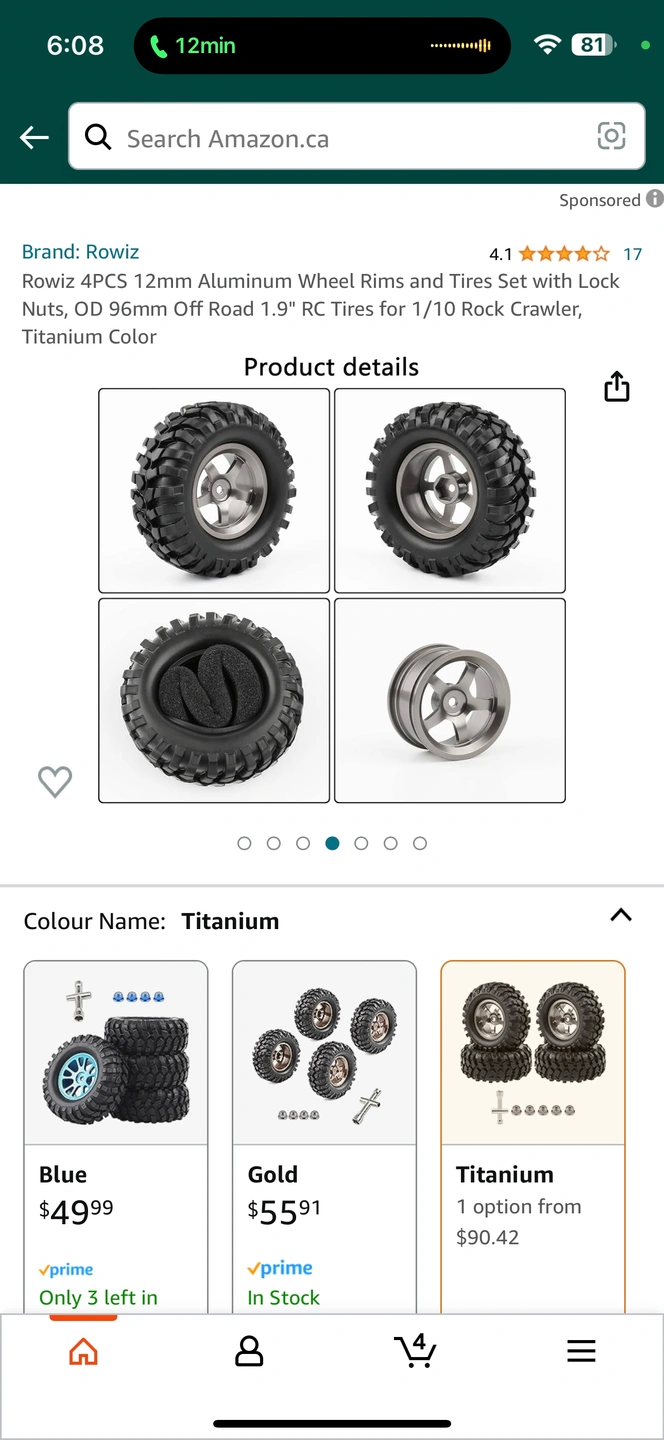
Task: Share this product
Action: pos(617,386)
